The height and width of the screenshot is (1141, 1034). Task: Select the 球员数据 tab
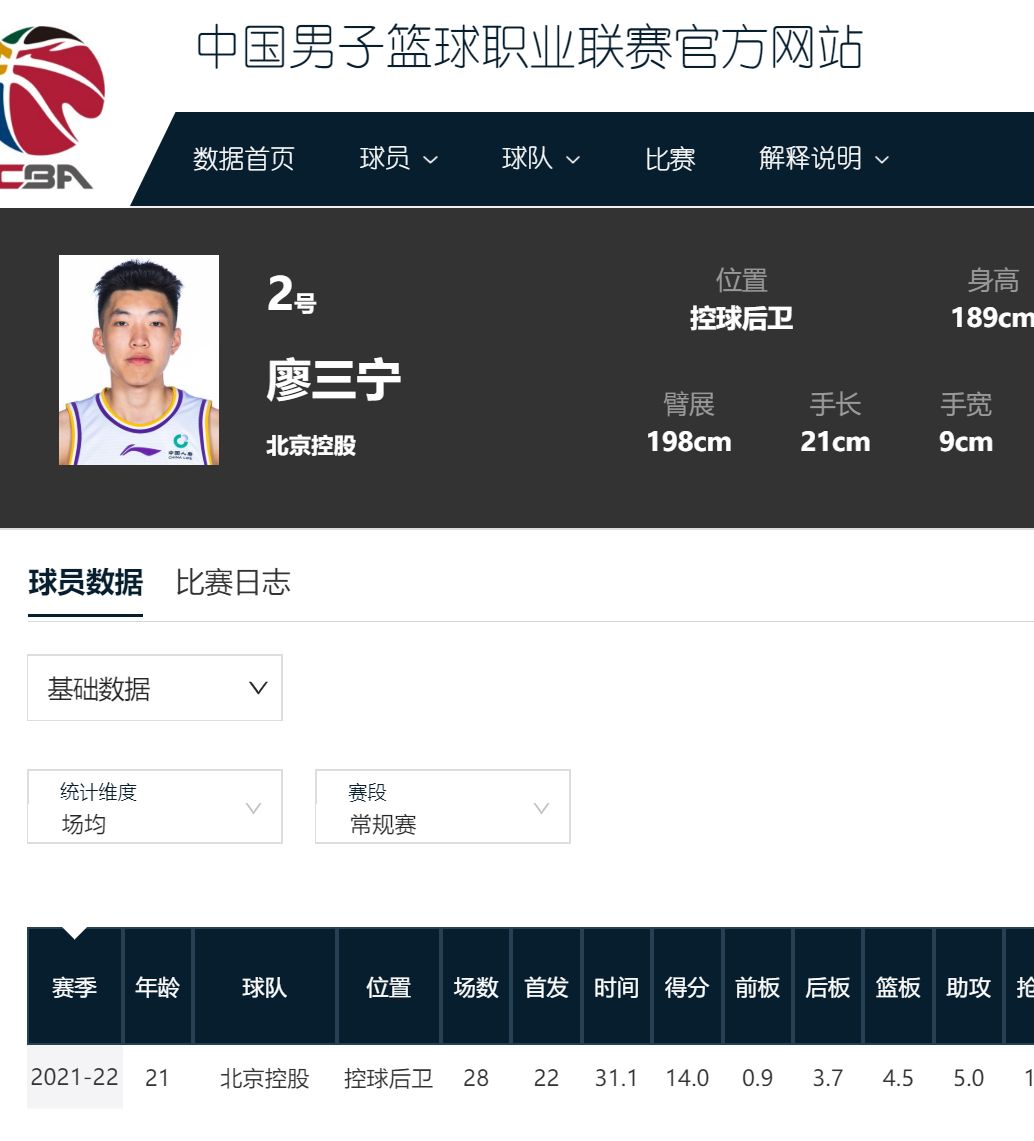[85, 583]
